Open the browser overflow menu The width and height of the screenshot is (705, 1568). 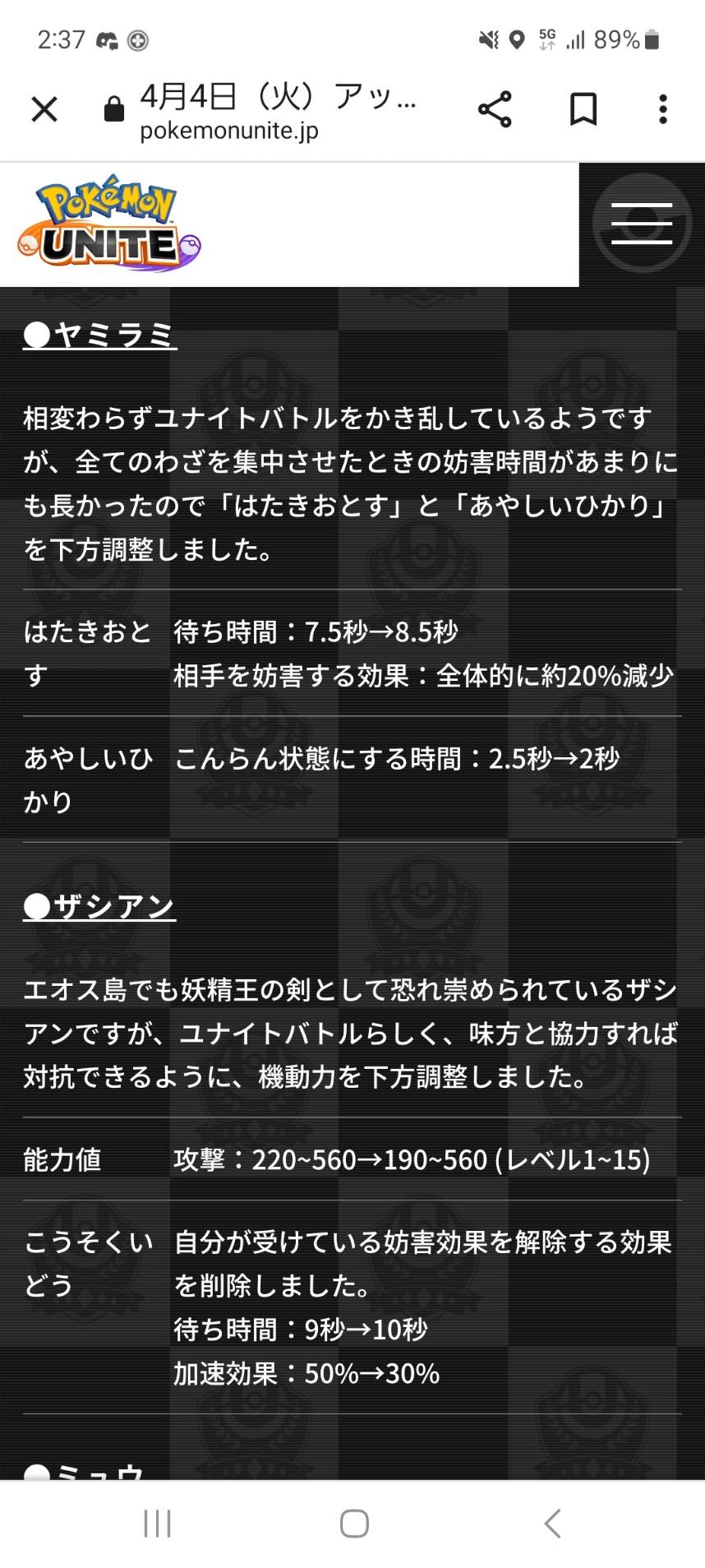tap(662, 109)
